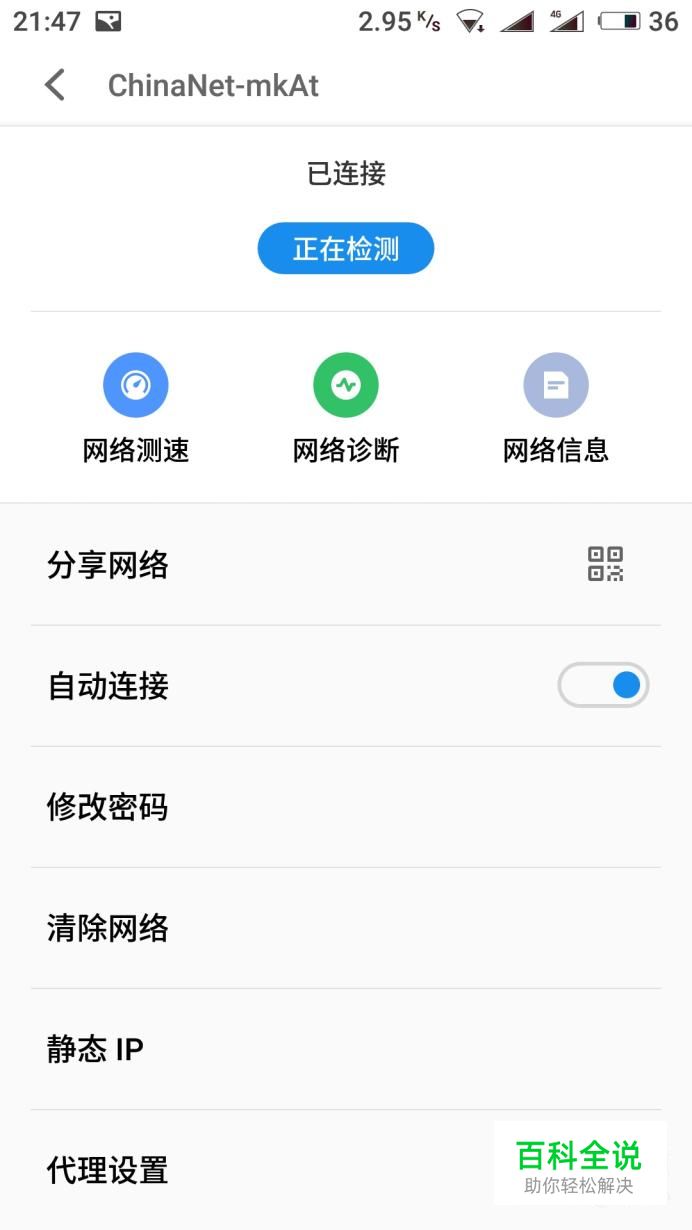Open 静态 IP settings
692x1230 pixels.
(345, 1049)
